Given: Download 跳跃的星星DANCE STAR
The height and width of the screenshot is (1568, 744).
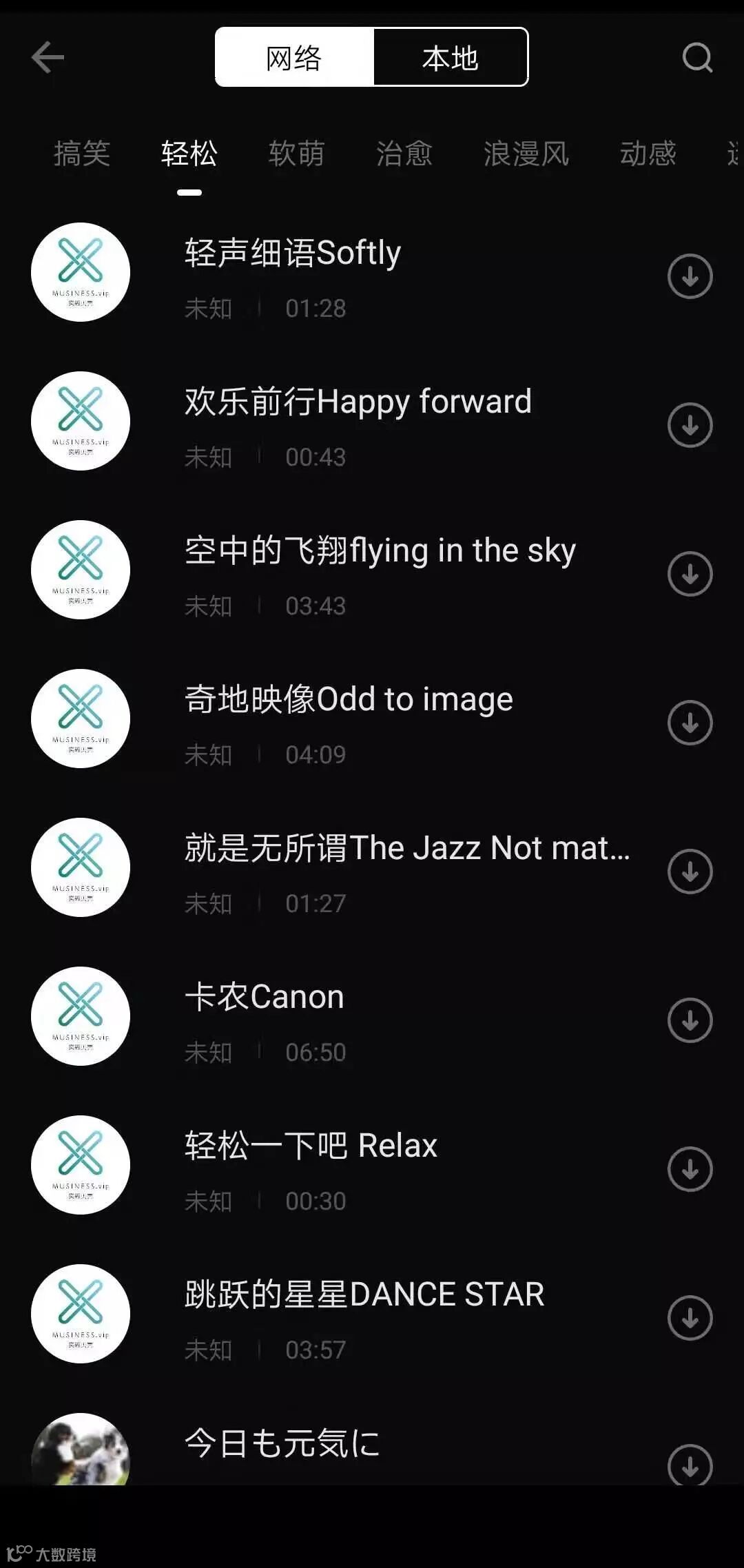Looking at the screenshot, I should [690, 1318].
